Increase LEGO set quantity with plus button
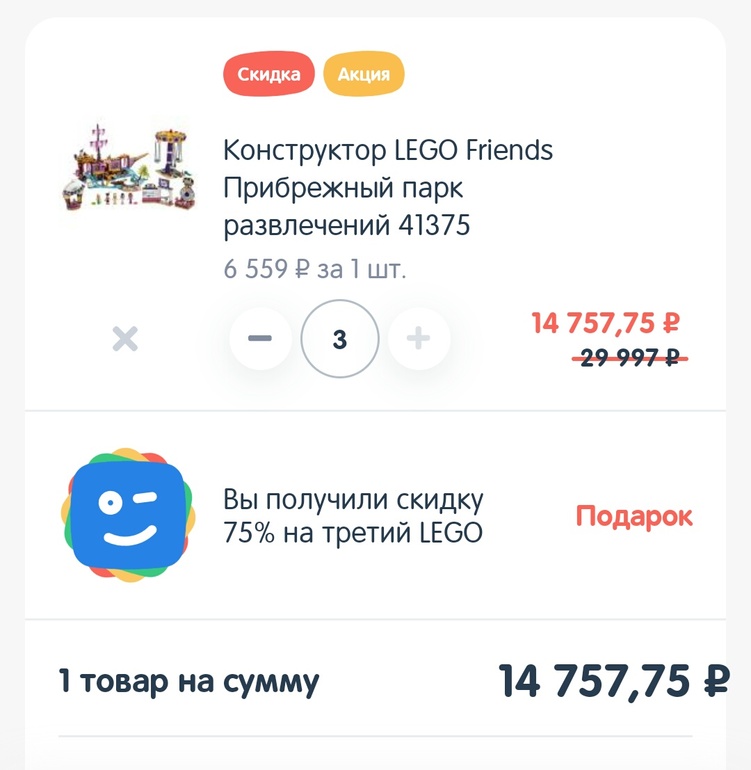 tap(419, 339)
